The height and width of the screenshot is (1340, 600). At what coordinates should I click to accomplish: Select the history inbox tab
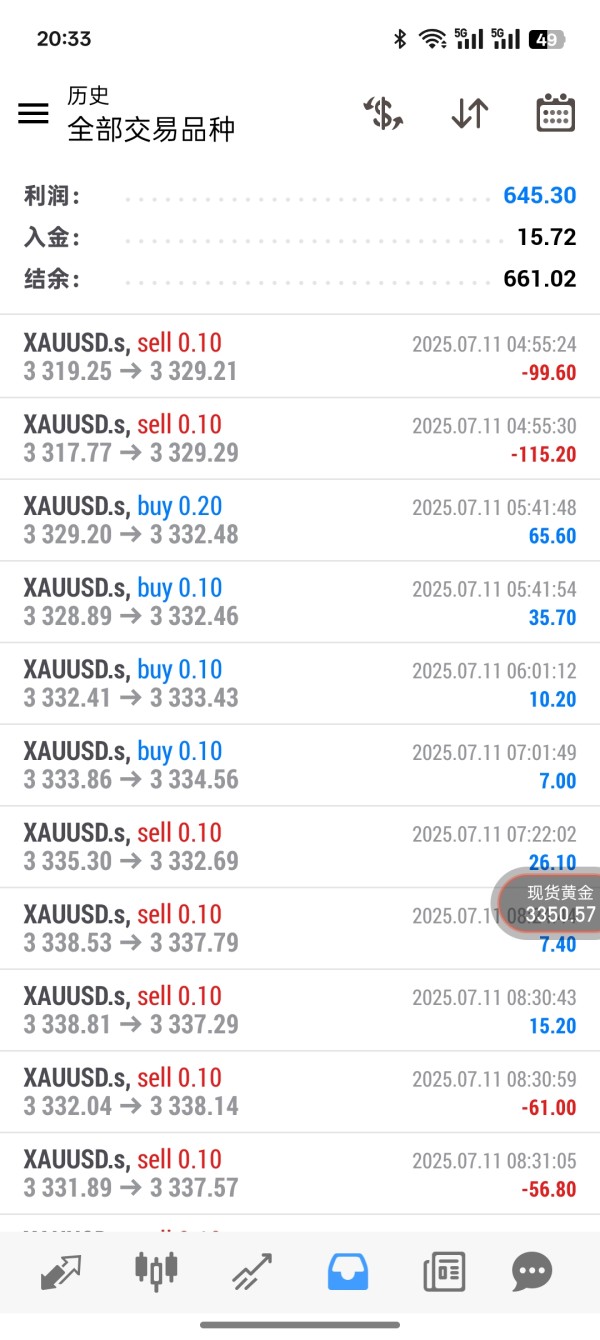pos(348,1271)
